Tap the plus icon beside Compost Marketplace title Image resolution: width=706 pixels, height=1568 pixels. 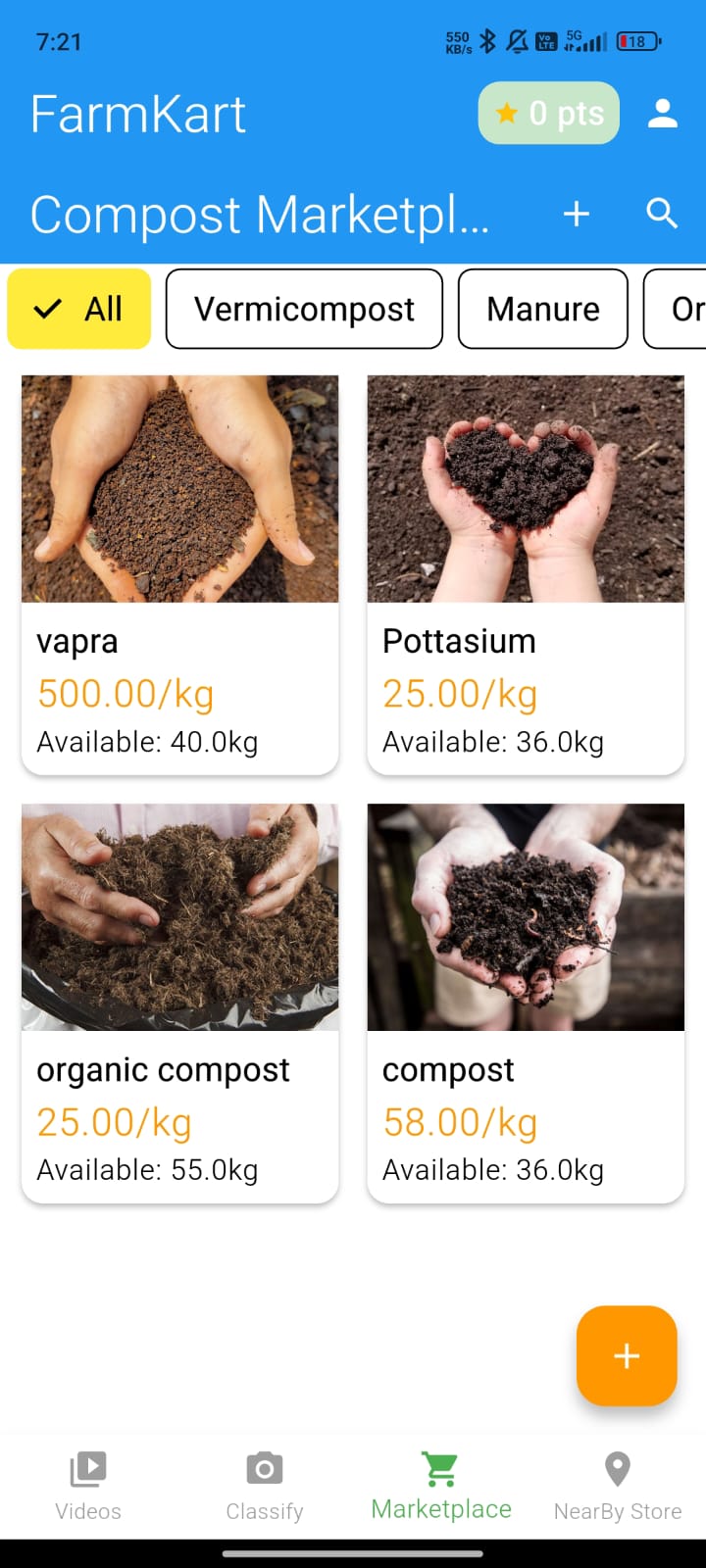tap(577, 214)
